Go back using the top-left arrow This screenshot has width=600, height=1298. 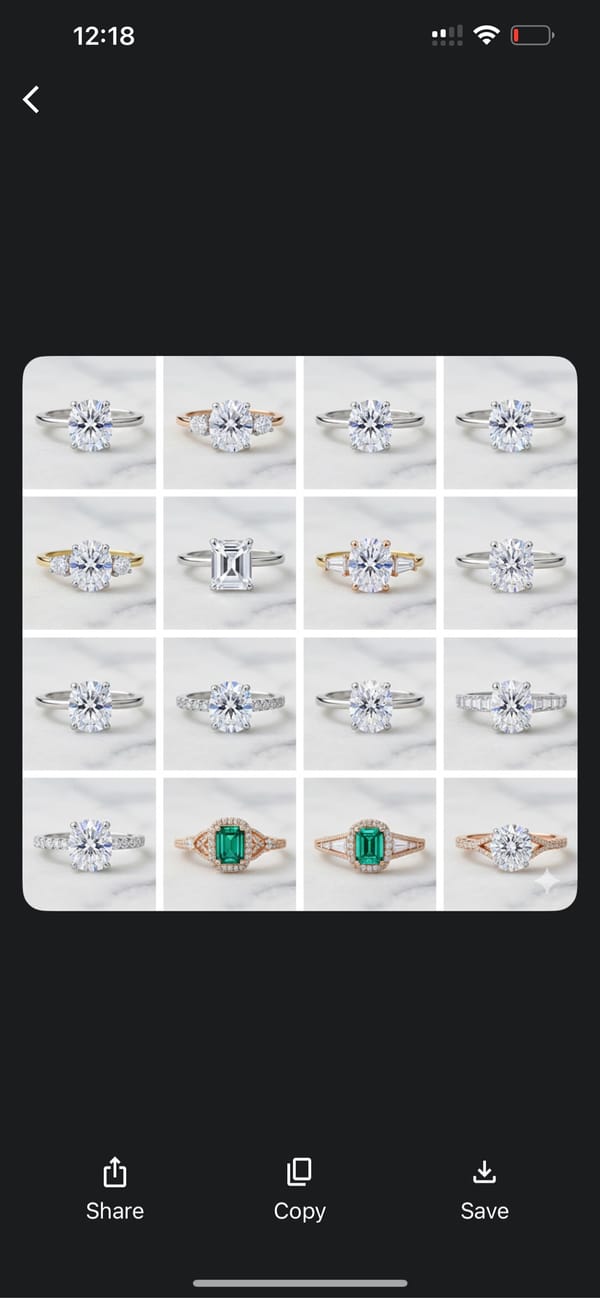pyautogui.click(x=32, y=99)
